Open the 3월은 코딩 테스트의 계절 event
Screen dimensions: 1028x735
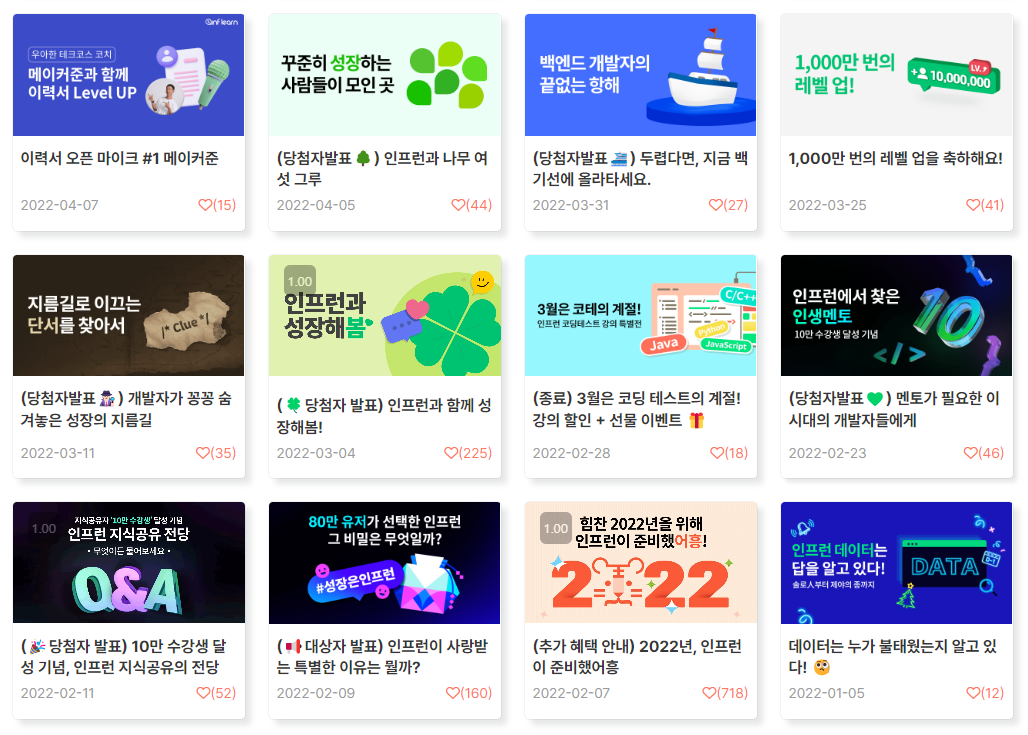(x=640, y=409)
